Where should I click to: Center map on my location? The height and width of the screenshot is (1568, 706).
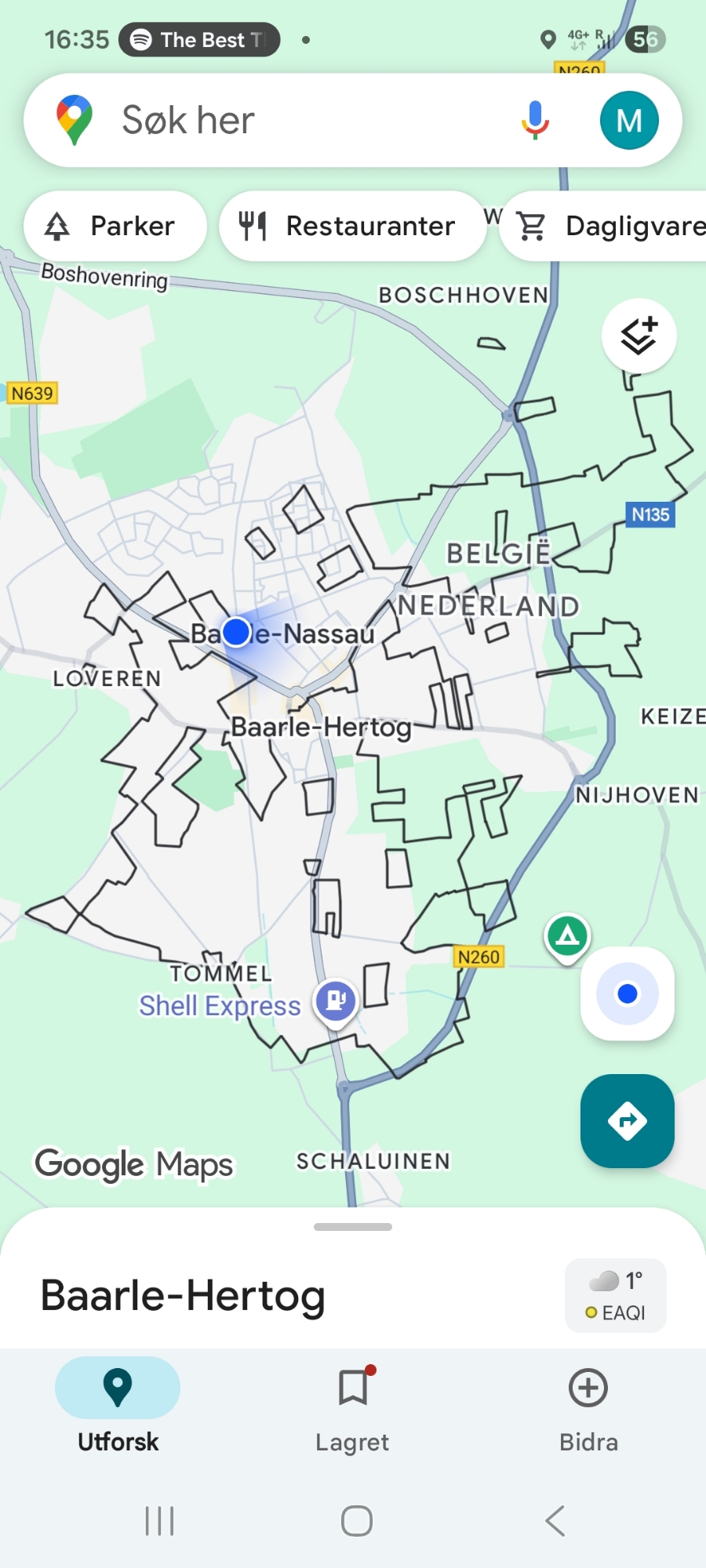click(627, 994)
